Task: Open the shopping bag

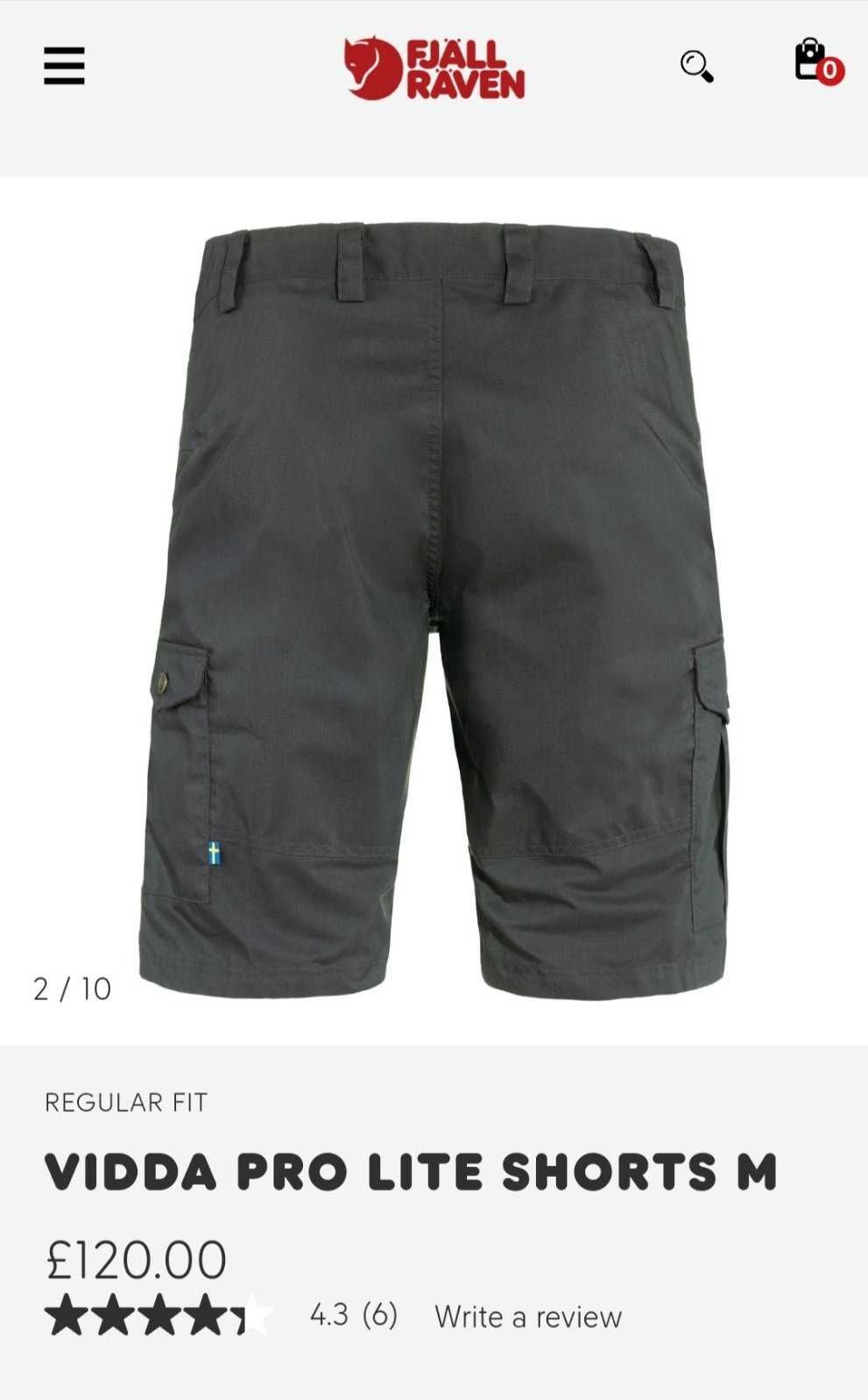Action: (815, 60)
